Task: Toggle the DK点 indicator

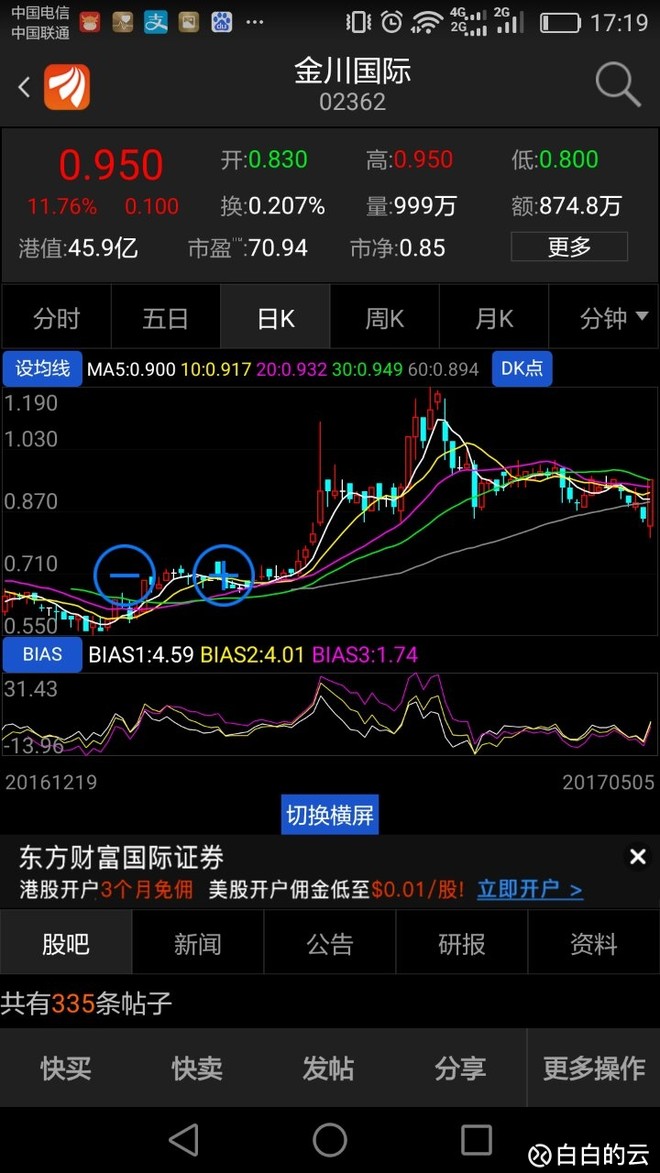Action: click(x=522, y=368)
